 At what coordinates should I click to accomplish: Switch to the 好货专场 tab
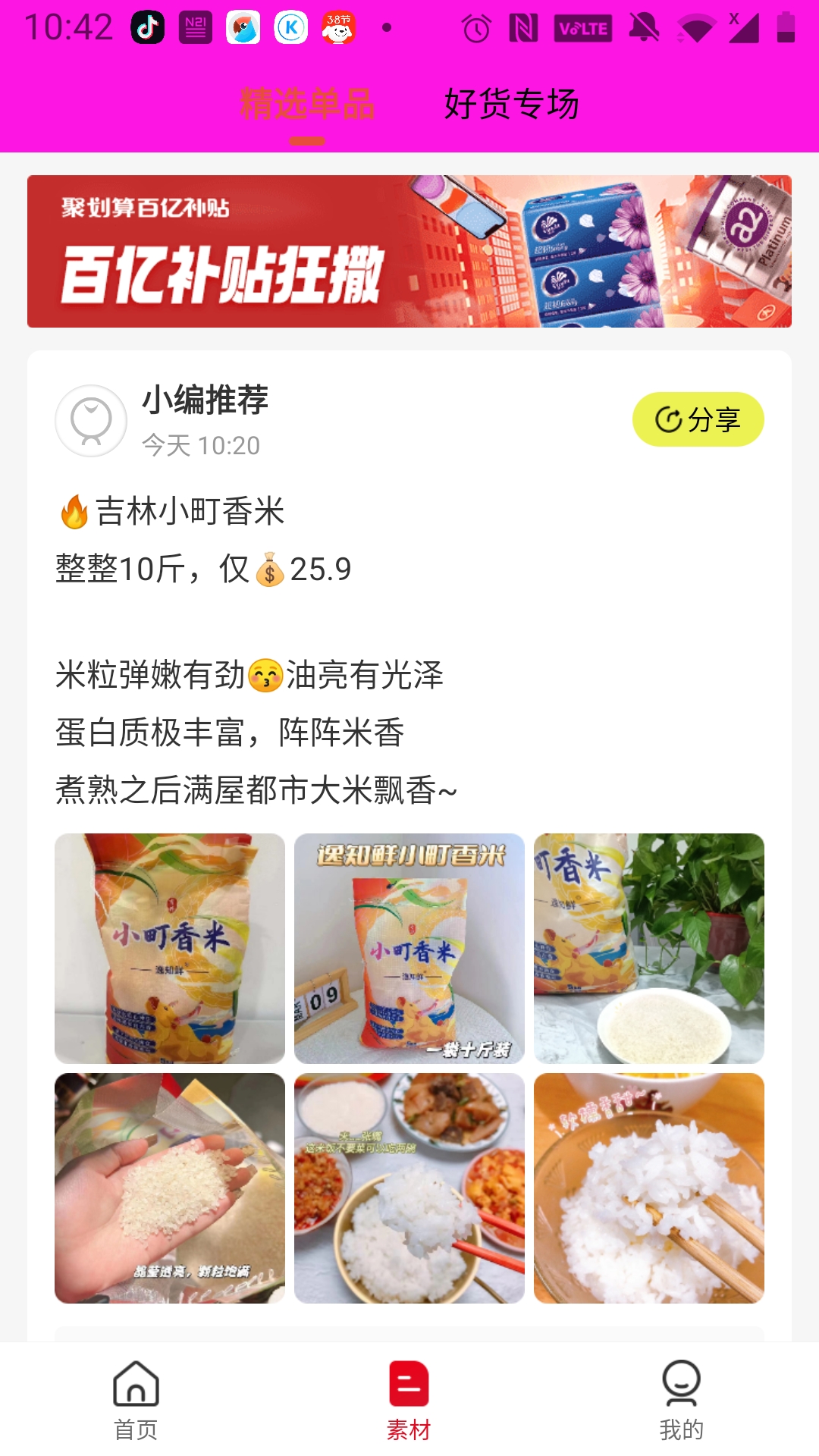tap(511, 104)
